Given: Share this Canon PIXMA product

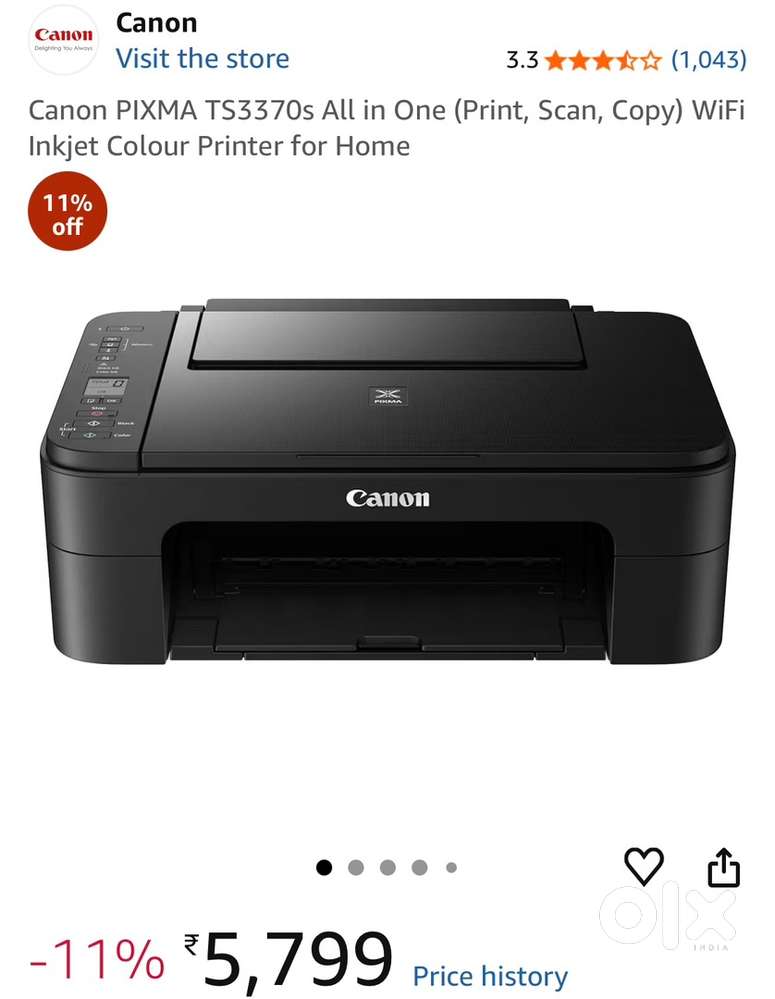Looking at the screenshot, I should point(723,867).
